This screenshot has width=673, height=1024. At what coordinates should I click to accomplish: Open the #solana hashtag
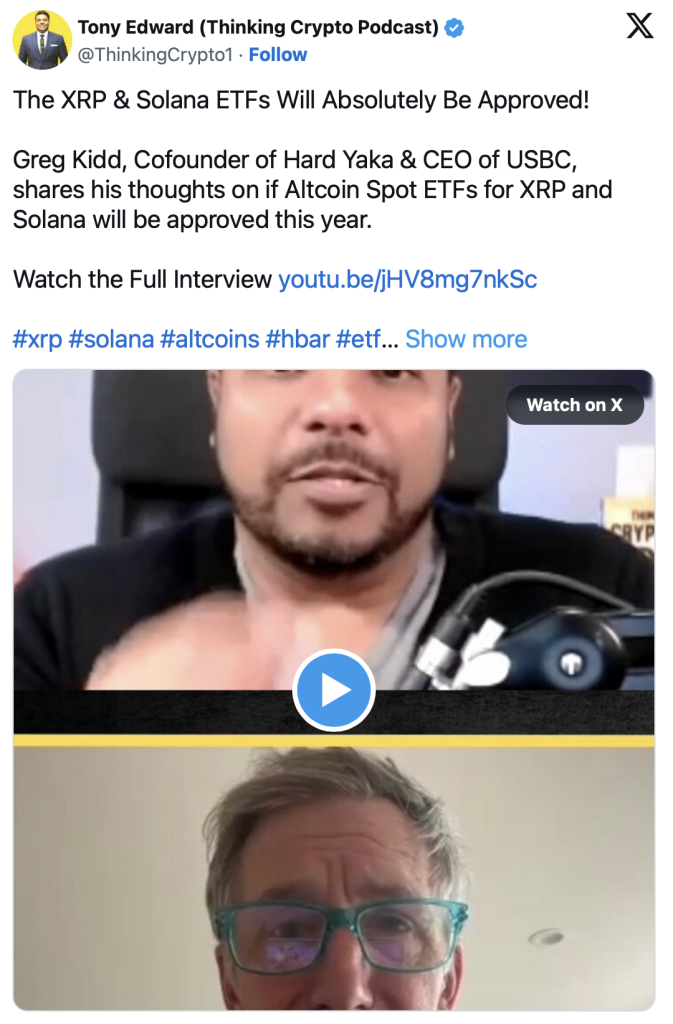click(x=111, y=339)
